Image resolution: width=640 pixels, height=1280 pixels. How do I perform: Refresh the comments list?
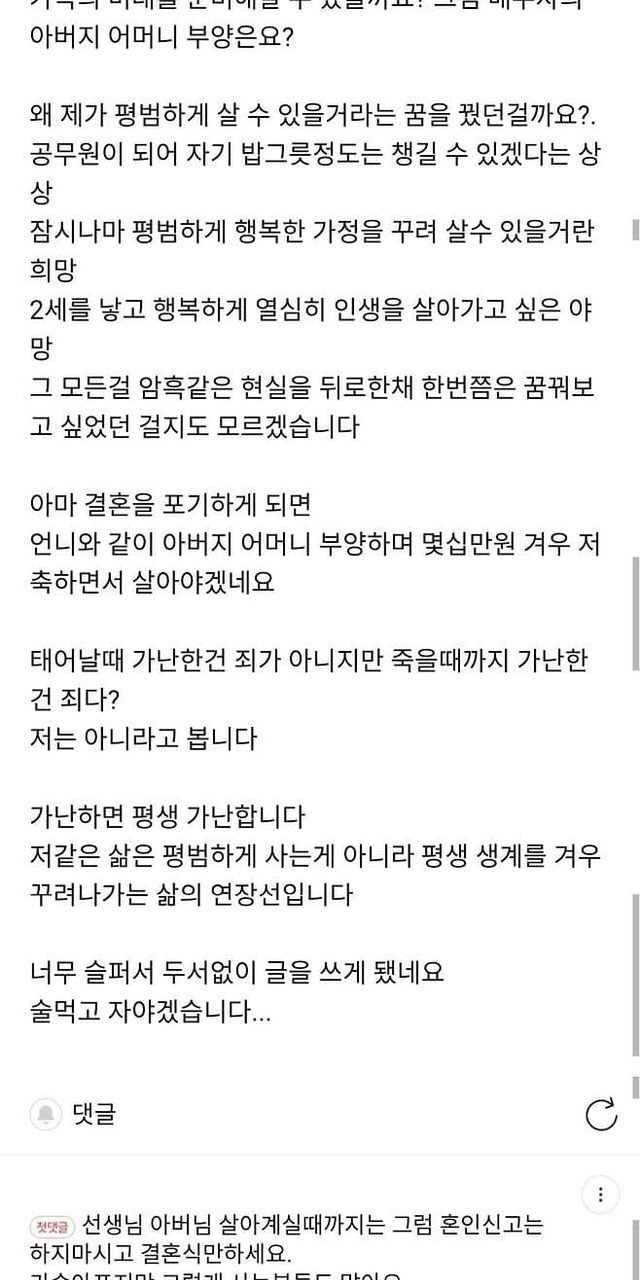[600, 1114]
